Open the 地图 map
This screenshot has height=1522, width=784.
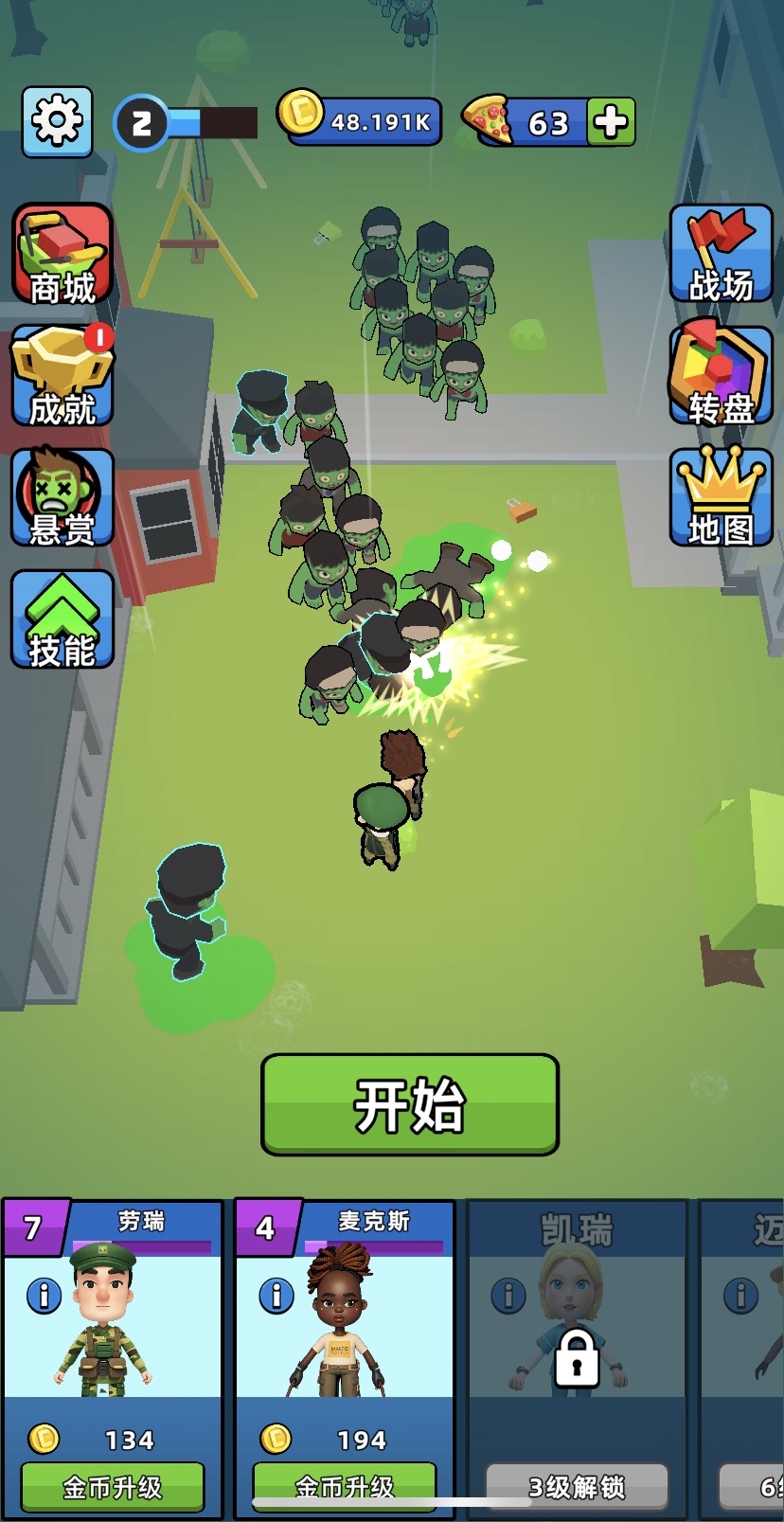point(721,498)
